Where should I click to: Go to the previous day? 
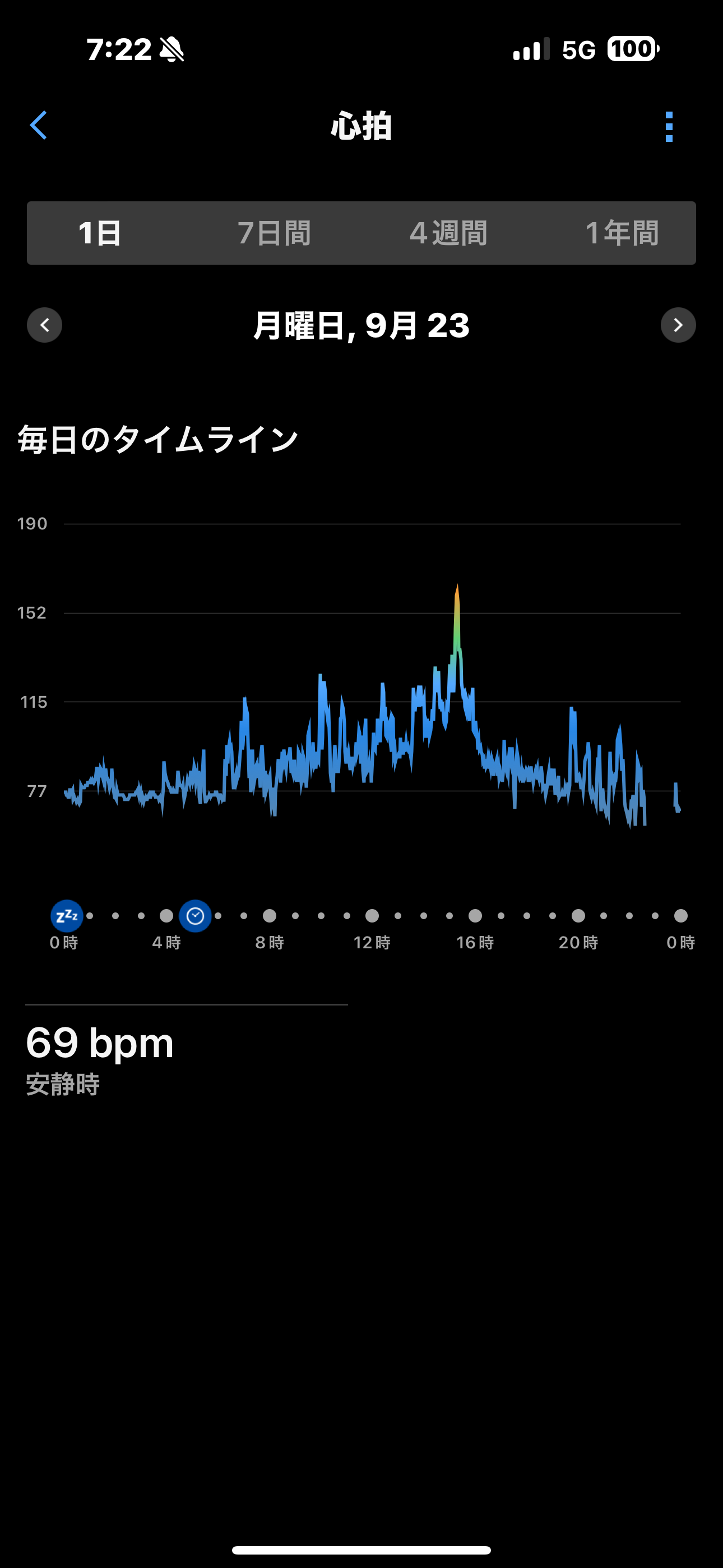click(44, 325)
